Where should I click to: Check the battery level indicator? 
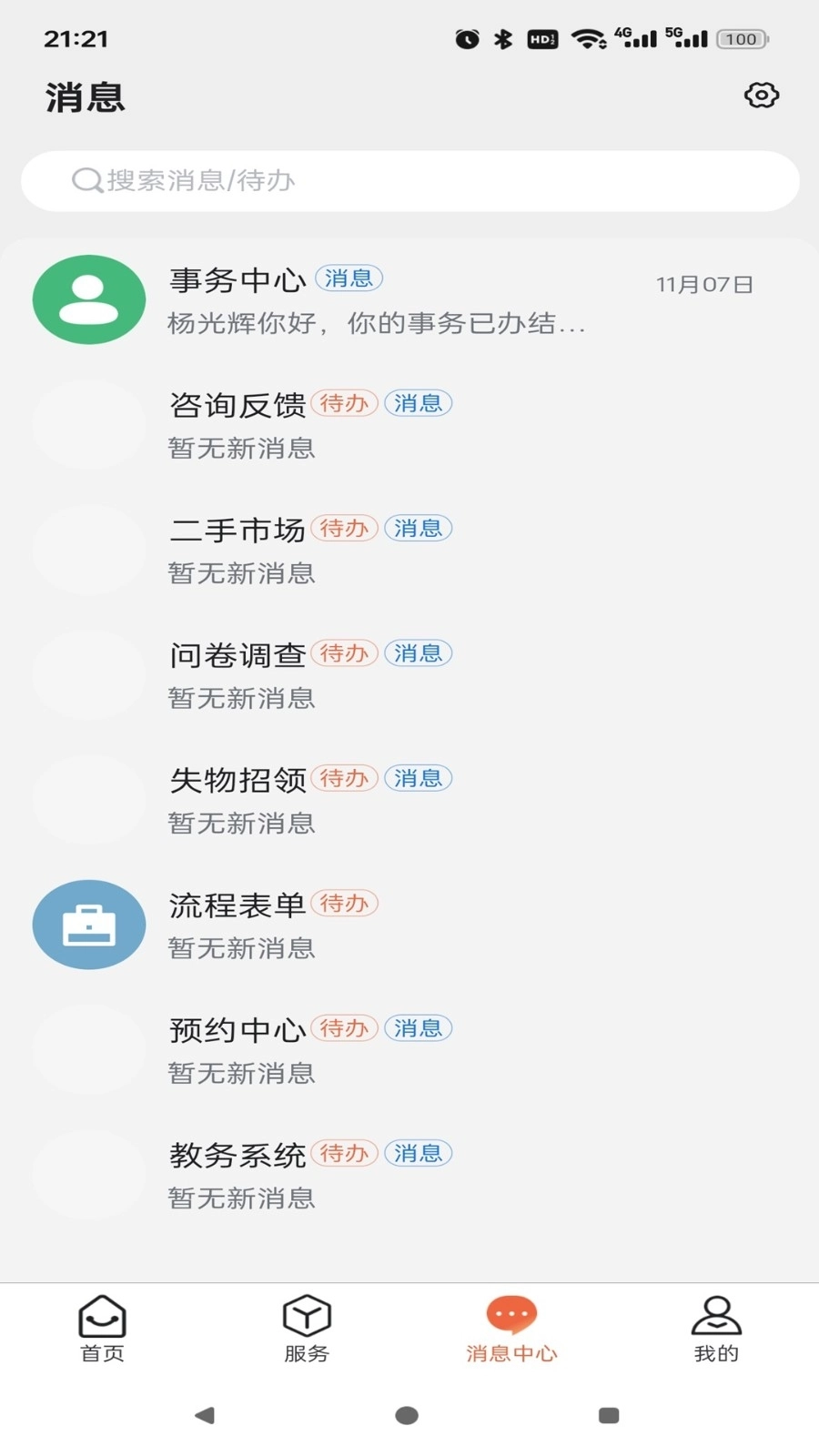740,38
